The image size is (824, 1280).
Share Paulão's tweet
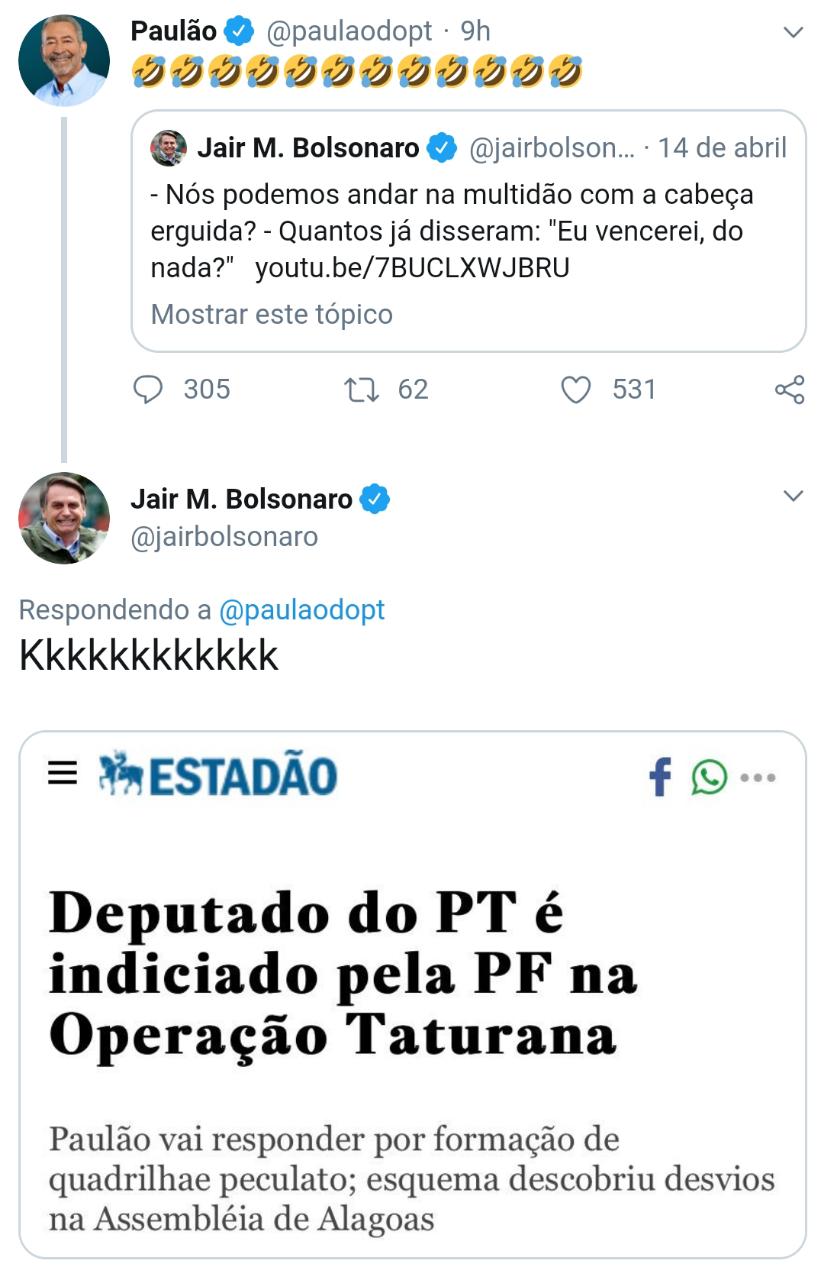pos(789,389)
